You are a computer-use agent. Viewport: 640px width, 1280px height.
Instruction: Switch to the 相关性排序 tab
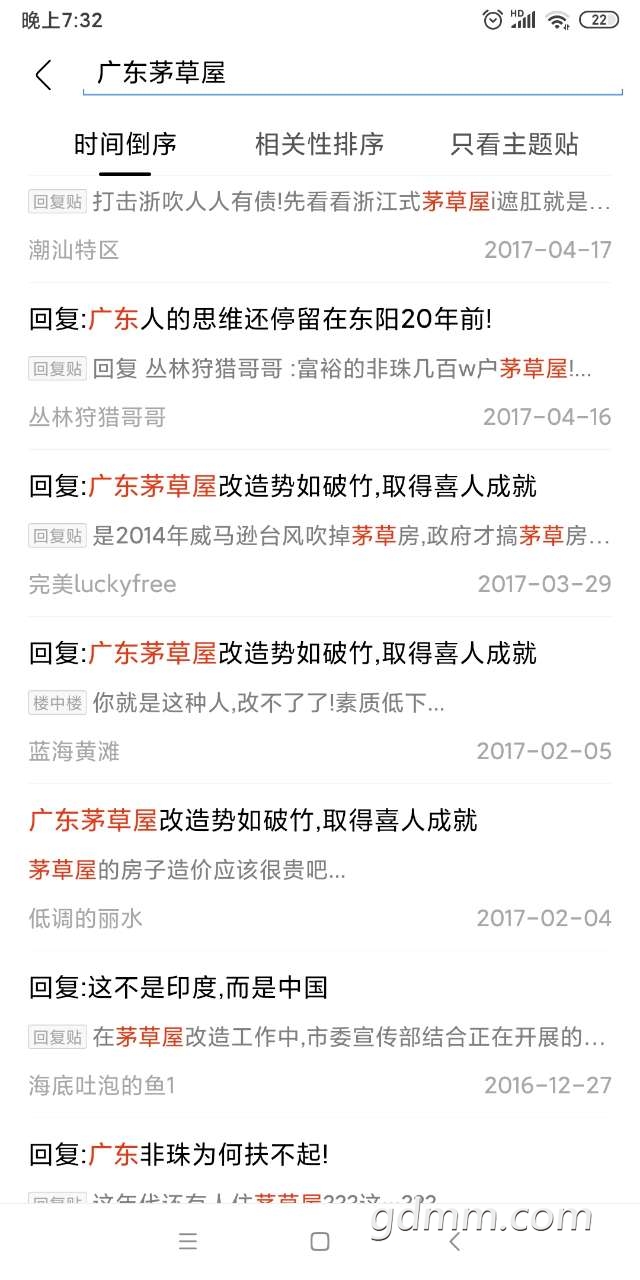pyautogui.click(x=319, y=144)
